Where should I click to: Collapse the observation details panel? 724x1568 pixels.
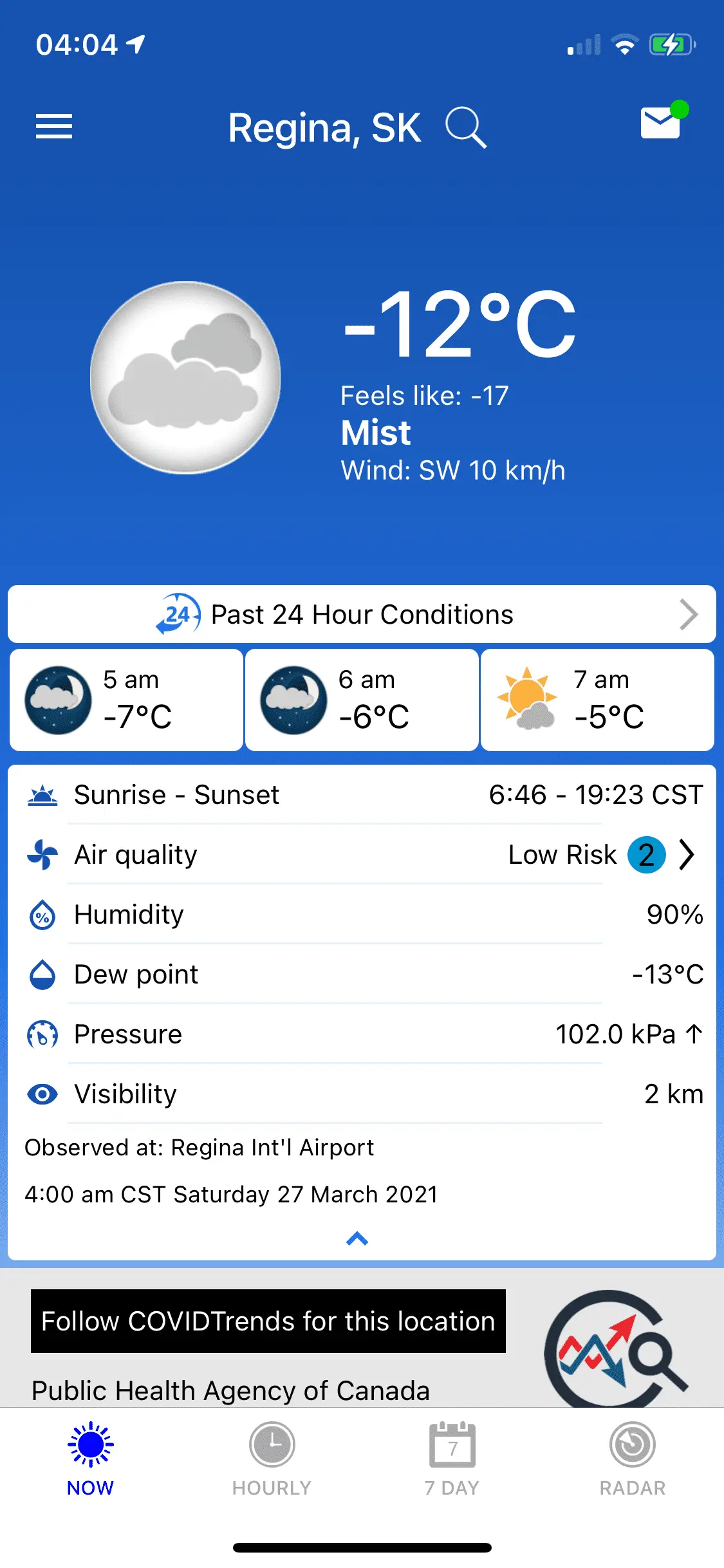click(x=357, y=1238)
